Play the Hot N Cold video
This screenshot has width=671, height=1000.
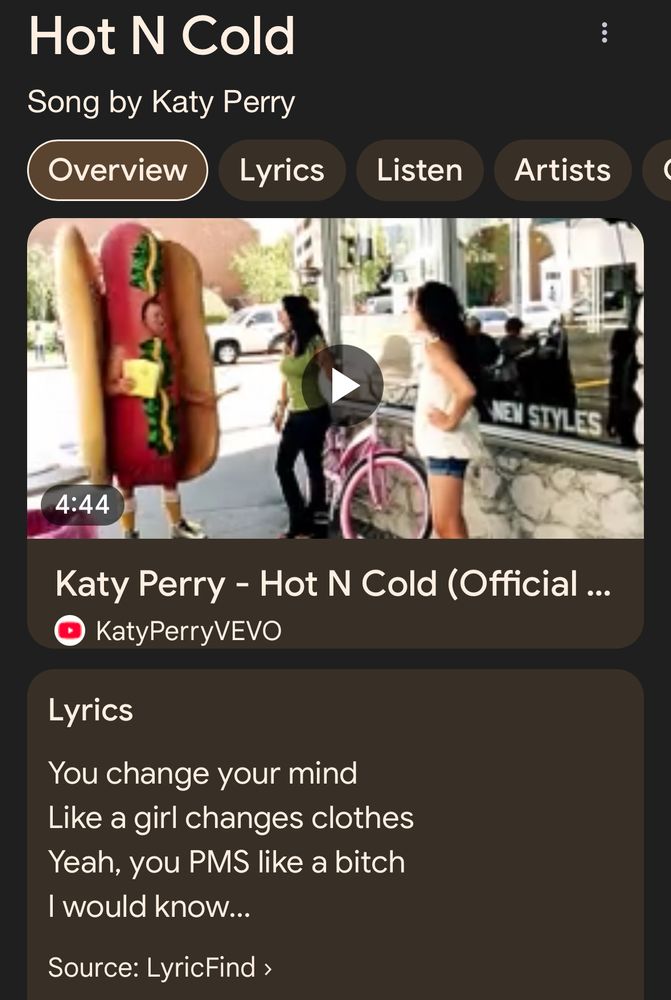pyautogui.click(x=343, y=385)
